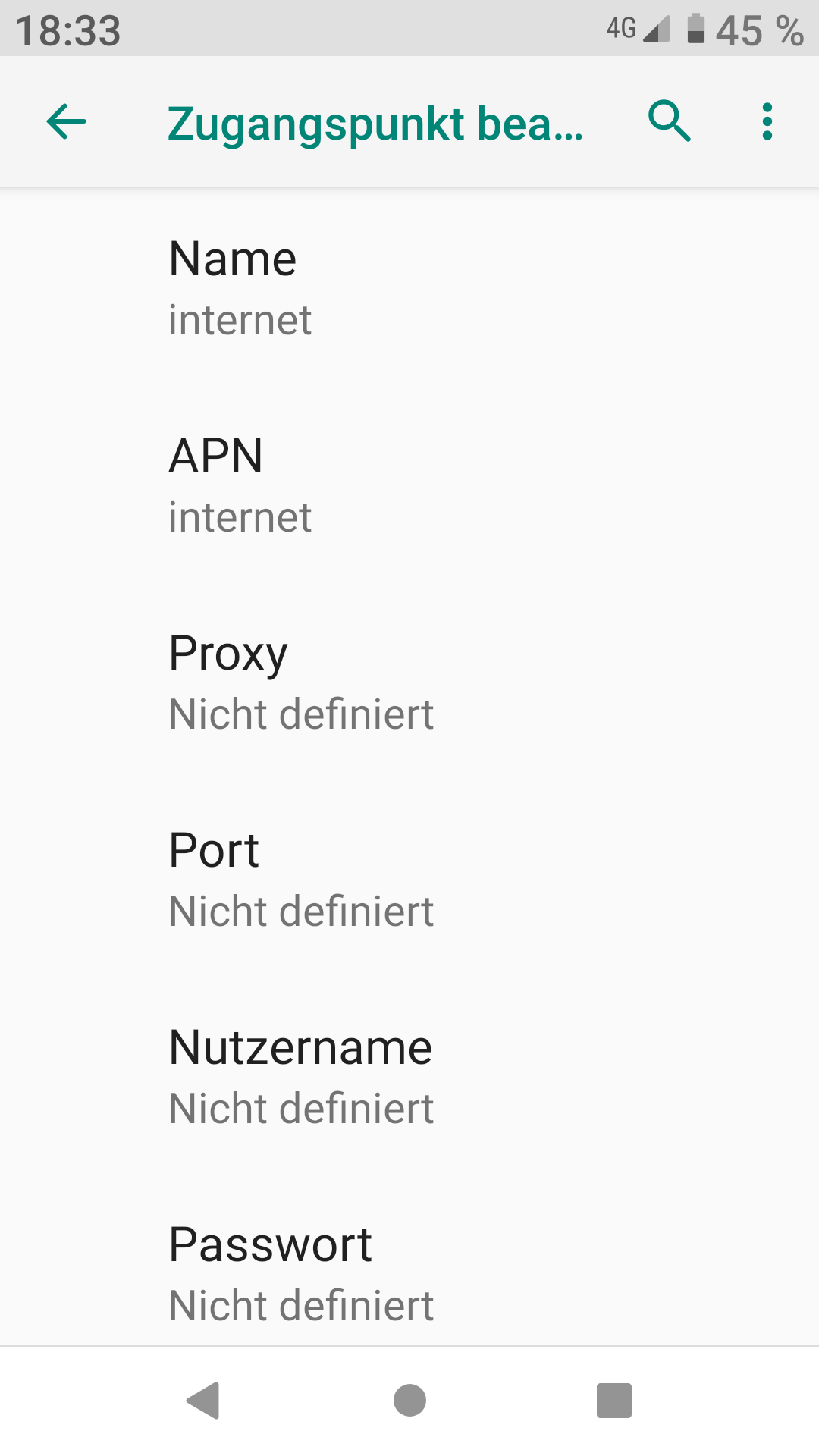Open the APN field row
This screenshot has height=1456, width=819.
tap(409, 485)
